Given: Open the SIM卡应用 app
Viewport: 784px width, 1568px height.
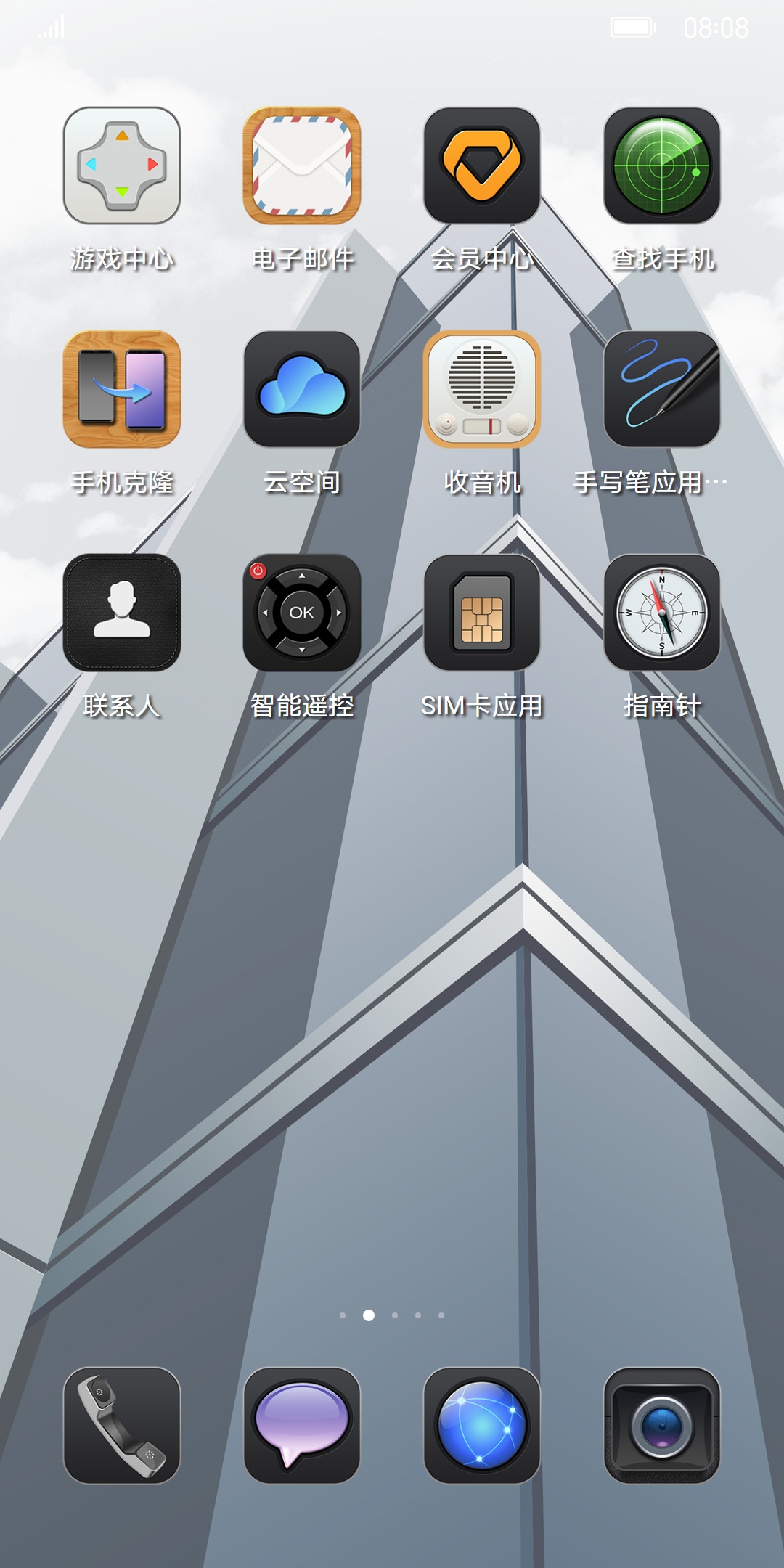Looking at the screenshot, I should click(482, 613).
